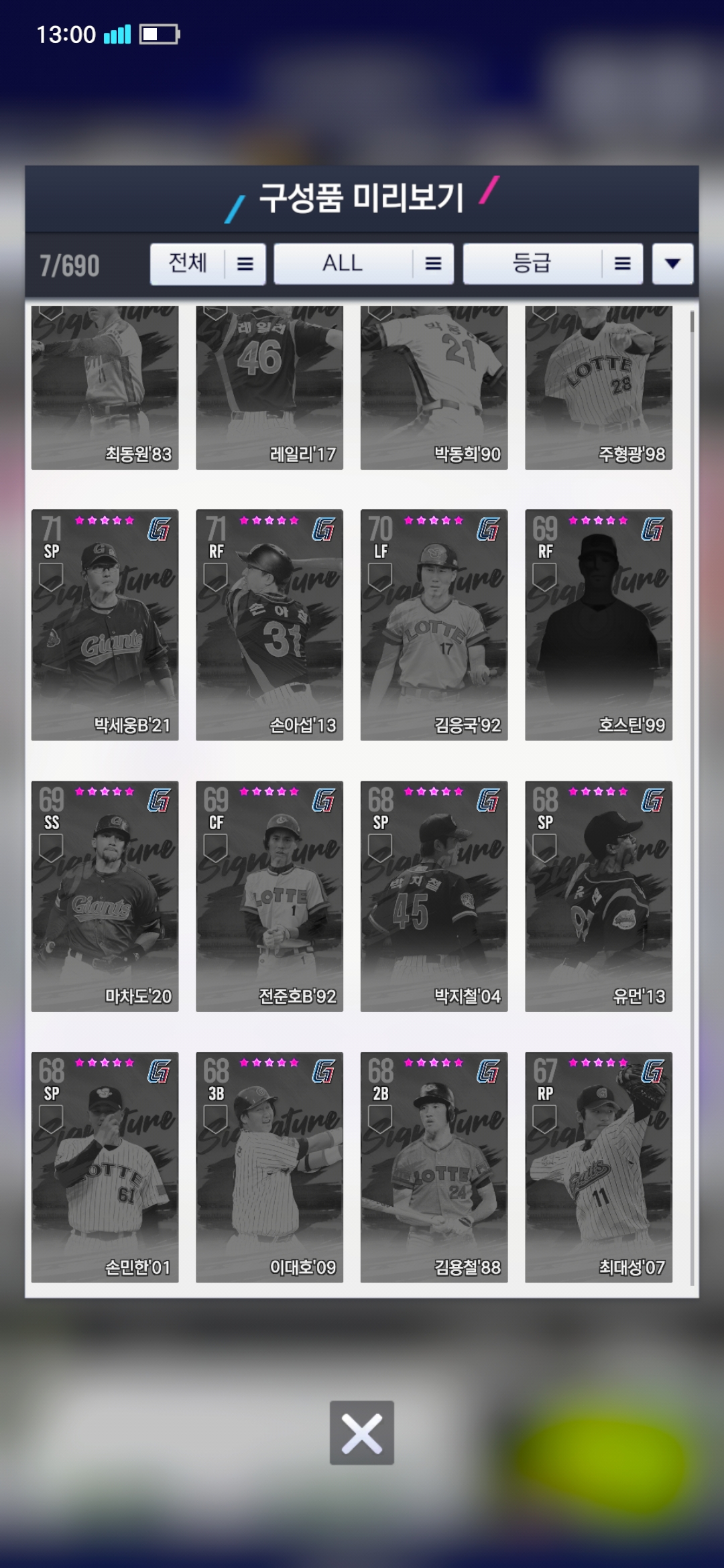Open the 손아섭'13 player card

269,625
